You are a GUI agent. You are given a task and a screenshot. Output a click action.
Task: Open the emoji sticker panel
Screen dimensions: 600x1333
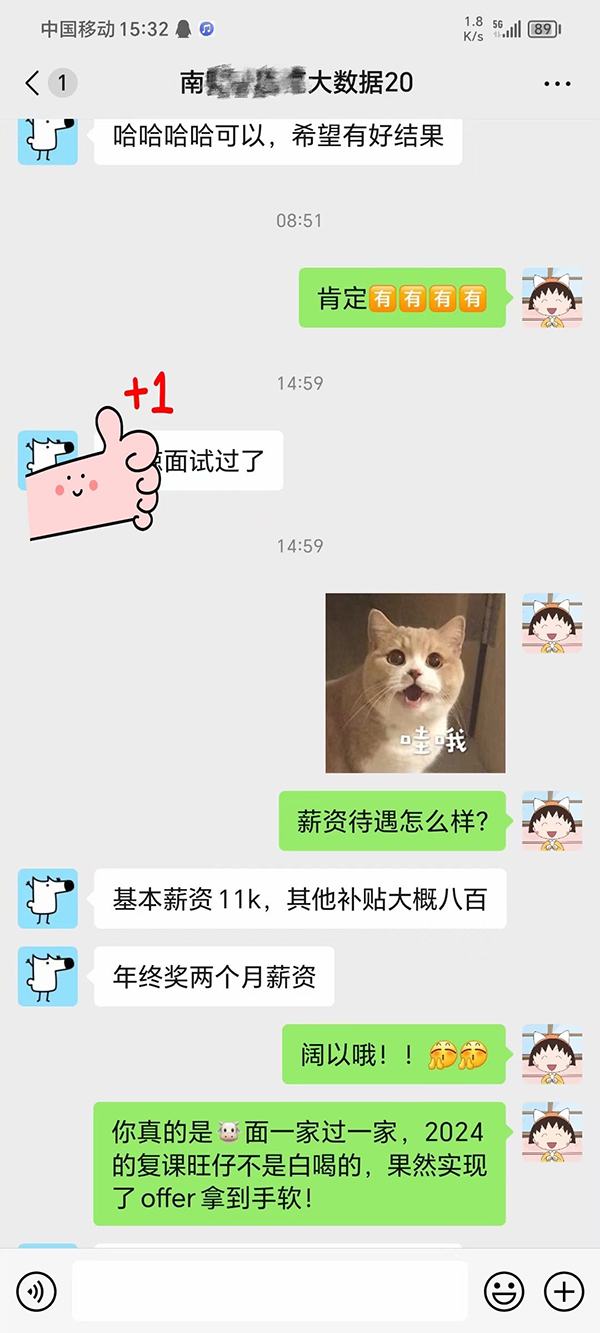[504, 1292]
